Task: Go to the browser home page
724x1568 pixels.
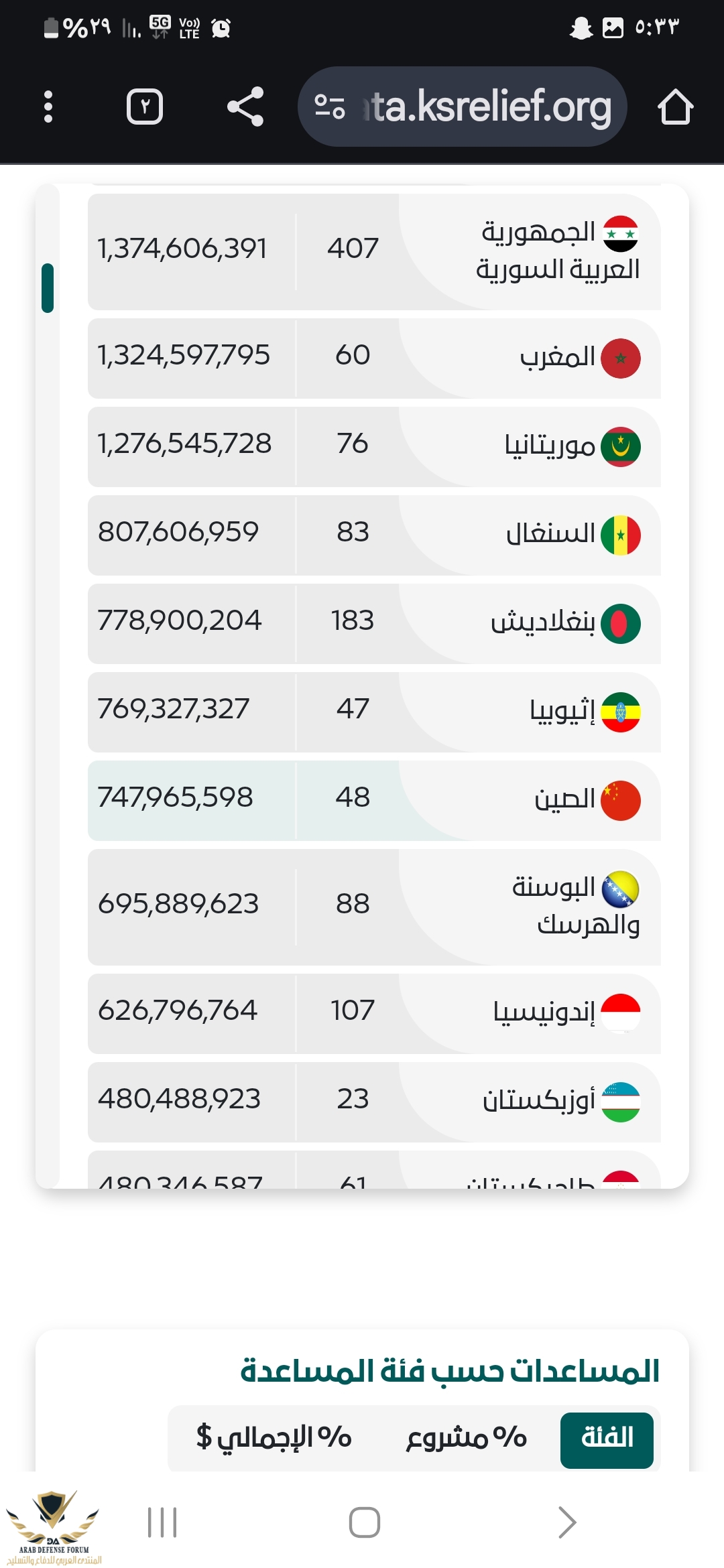Action: 674,107
